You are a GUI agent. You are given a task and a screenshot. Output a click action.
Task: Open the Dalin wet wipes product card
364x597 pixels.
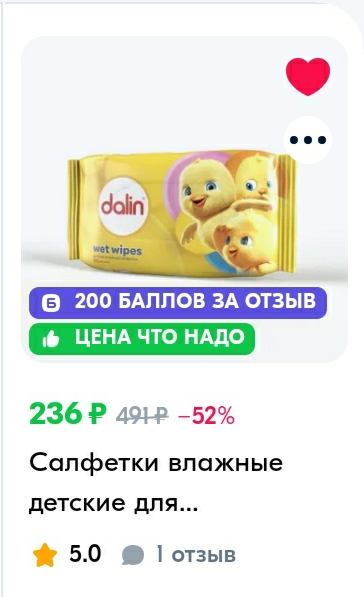point(184,200)
